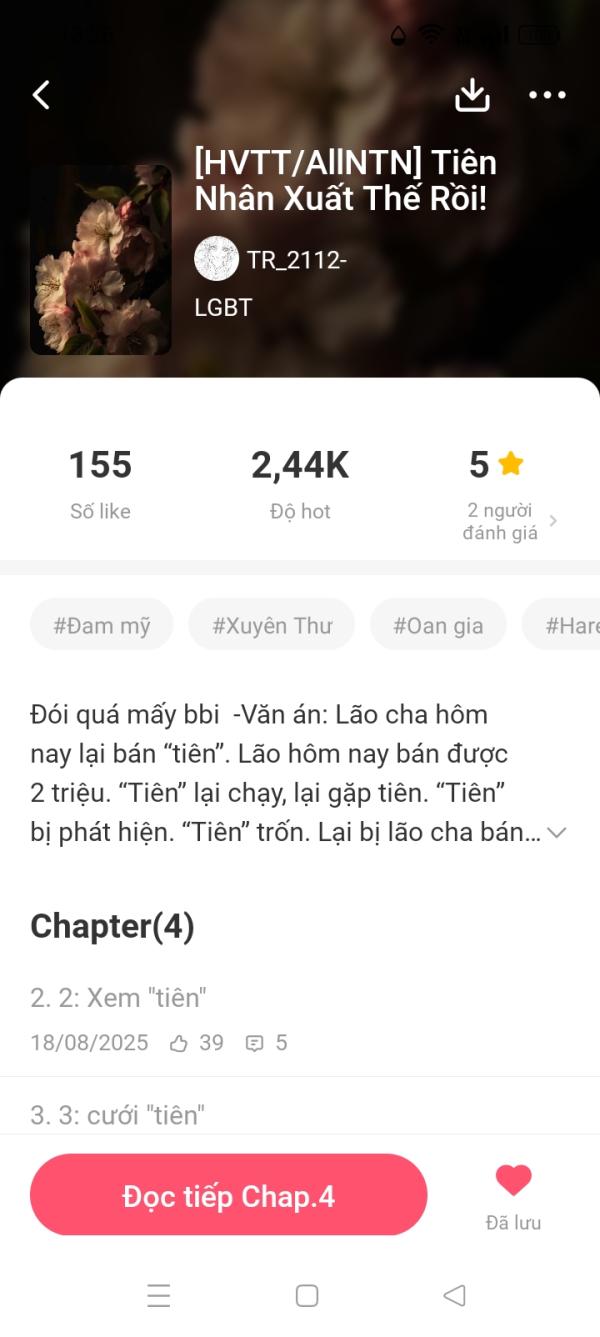Image resolution: width=600 pixels, height=1337 pixels.
Task: Tap the story cover flower image
Action: [x=100, y=260]
